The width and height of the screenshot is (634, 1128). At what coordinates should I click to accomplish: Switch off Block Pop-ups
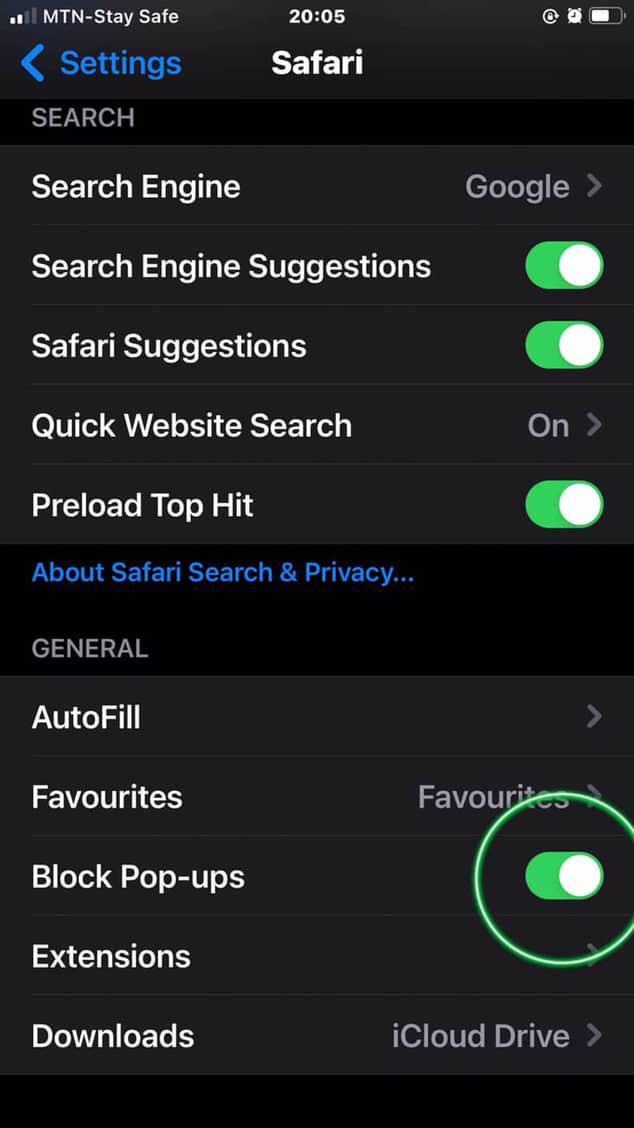coord(564,877)
